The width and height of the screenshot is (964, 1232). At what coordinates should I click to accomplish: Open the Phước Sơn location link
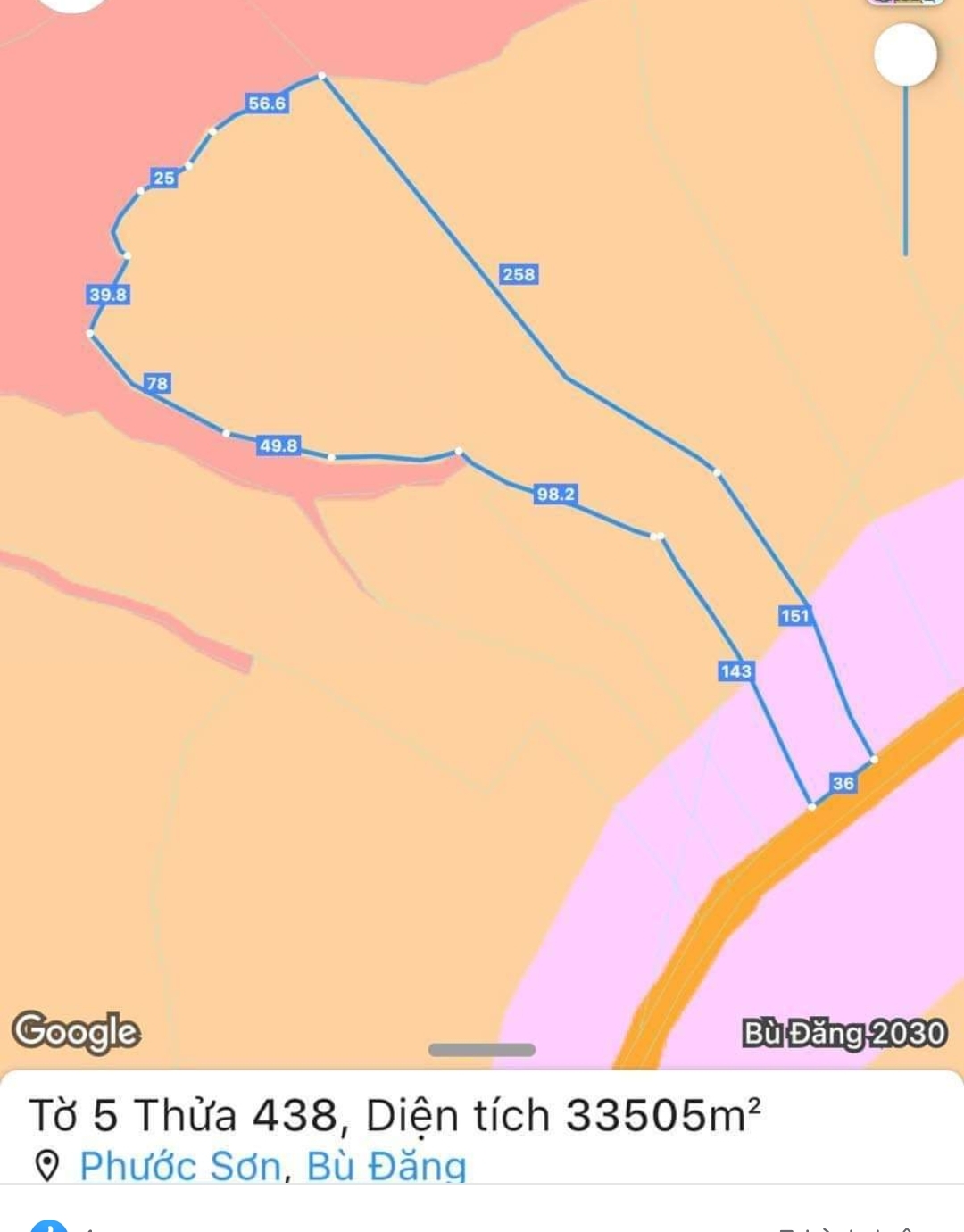click(180, 1165)
